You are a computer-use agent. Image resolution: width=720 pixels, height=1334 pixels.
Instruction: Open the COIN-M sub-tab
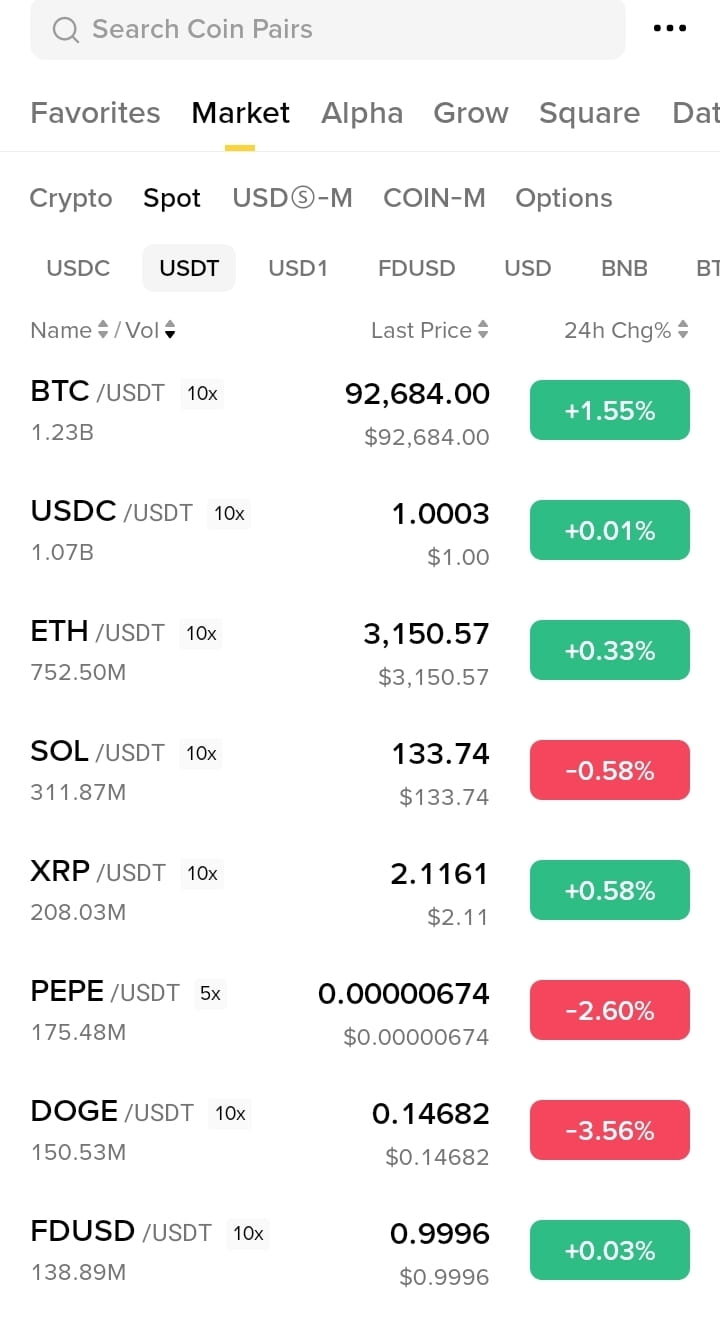tap(434, 198)
